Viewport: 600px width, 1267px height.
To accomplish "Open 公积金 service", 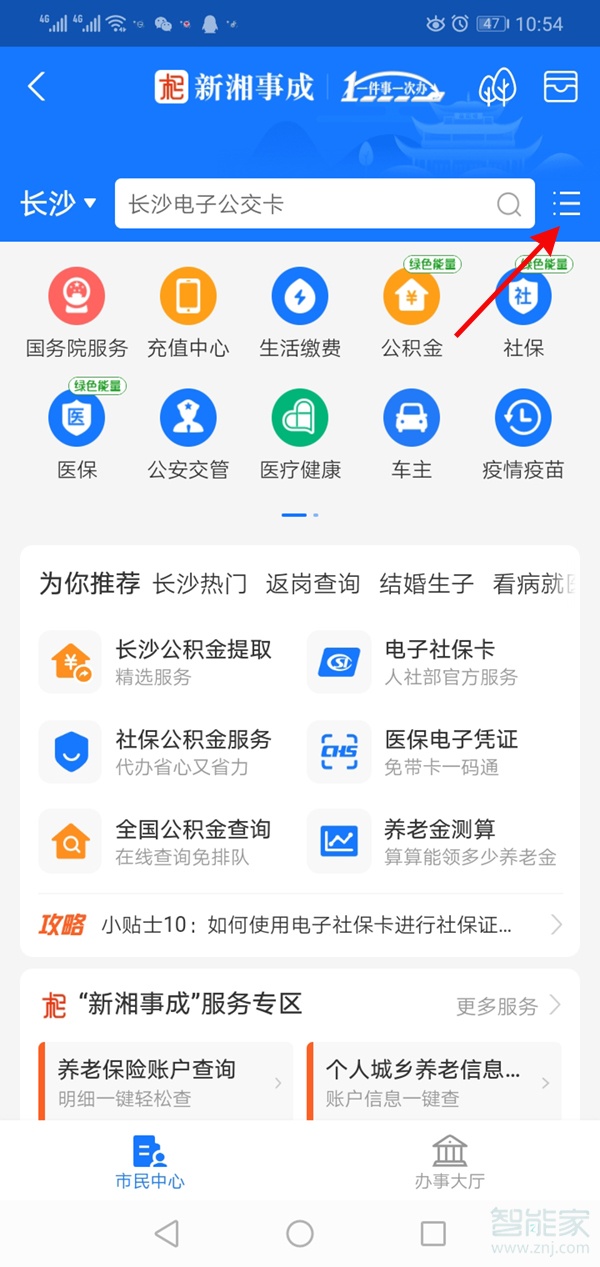I will tap(412, 310).
